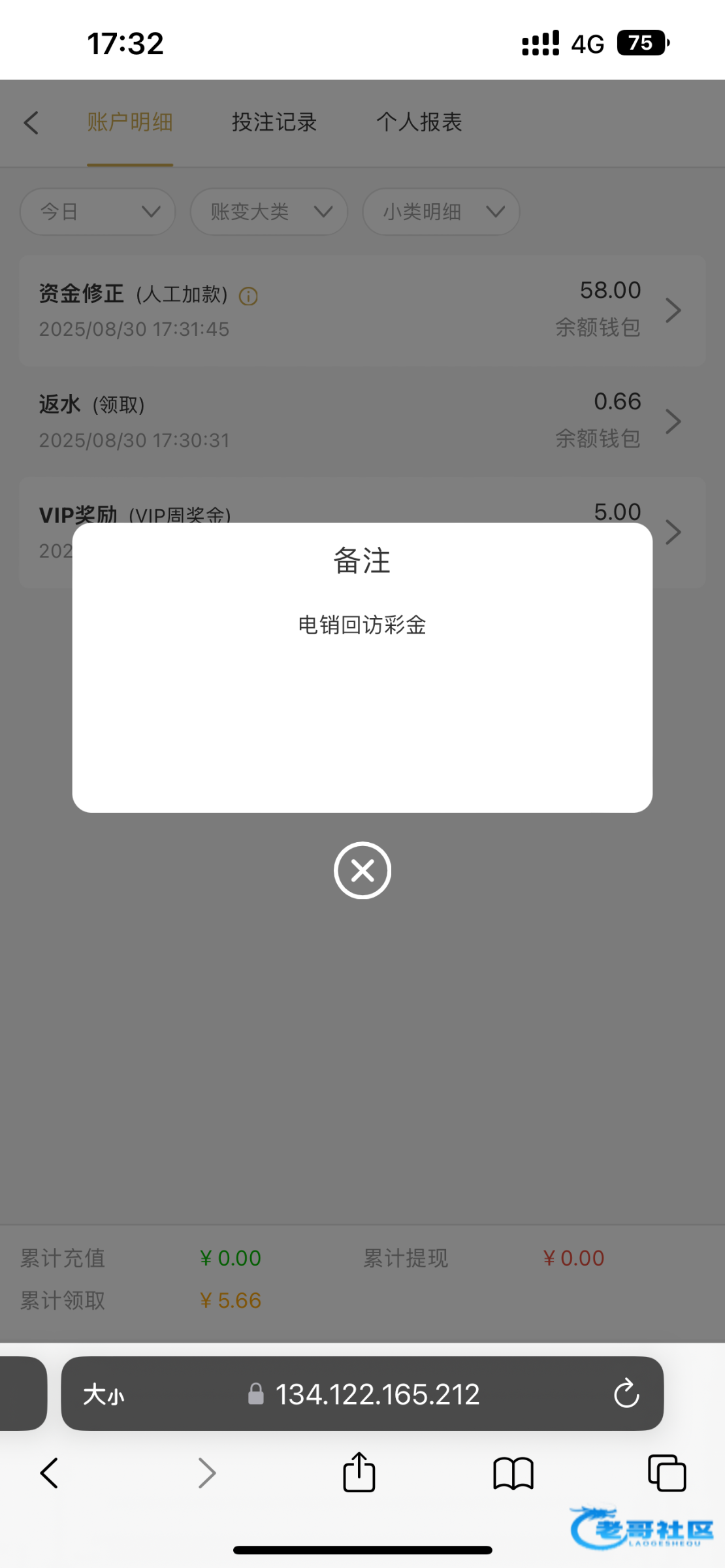
Task: Go back using the top-left arrow
Action: click(31, 122)
